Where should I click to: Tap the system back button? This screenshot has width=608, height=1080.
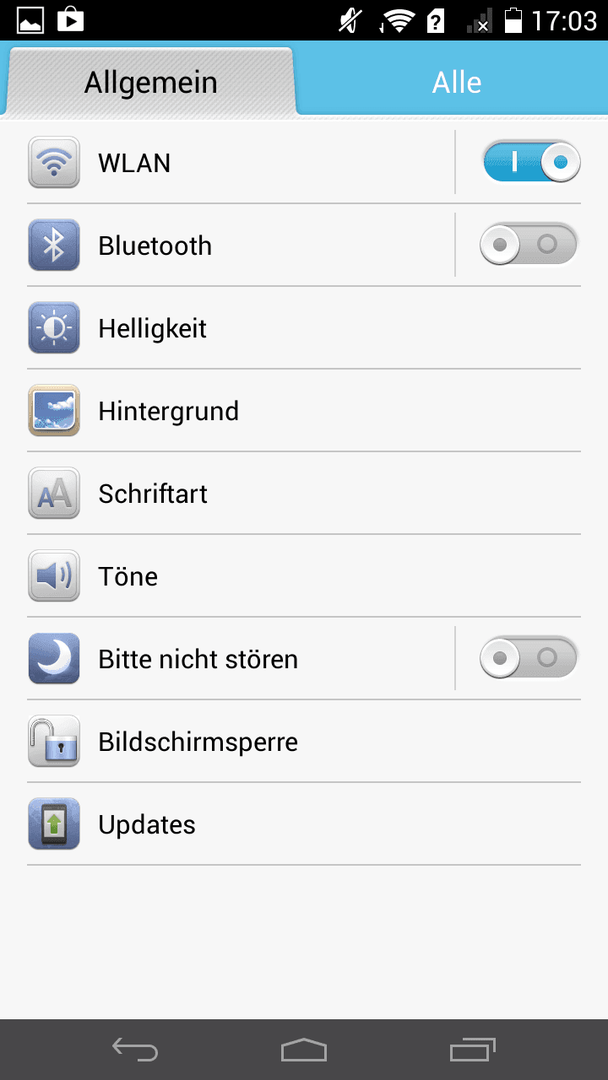(x=135, y=1049)
